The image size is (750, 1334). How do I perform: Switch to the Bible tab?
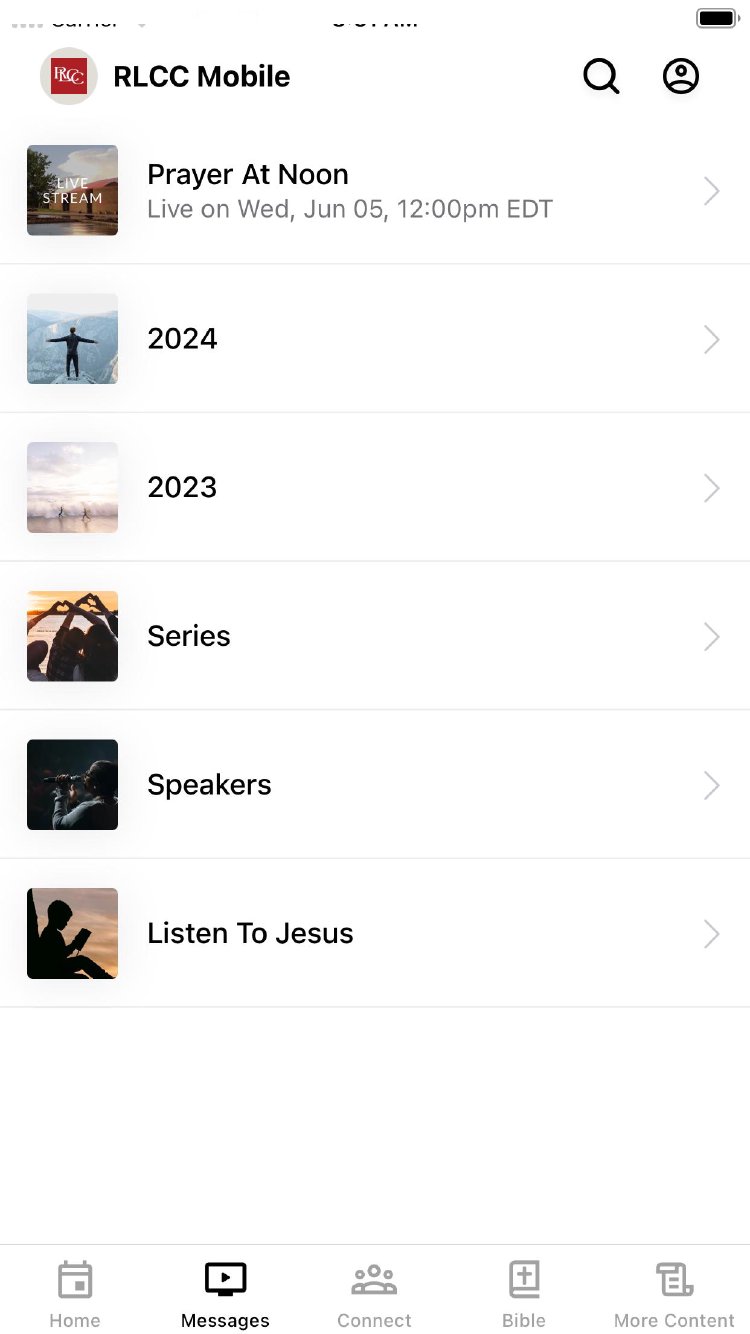point(524,1293)
